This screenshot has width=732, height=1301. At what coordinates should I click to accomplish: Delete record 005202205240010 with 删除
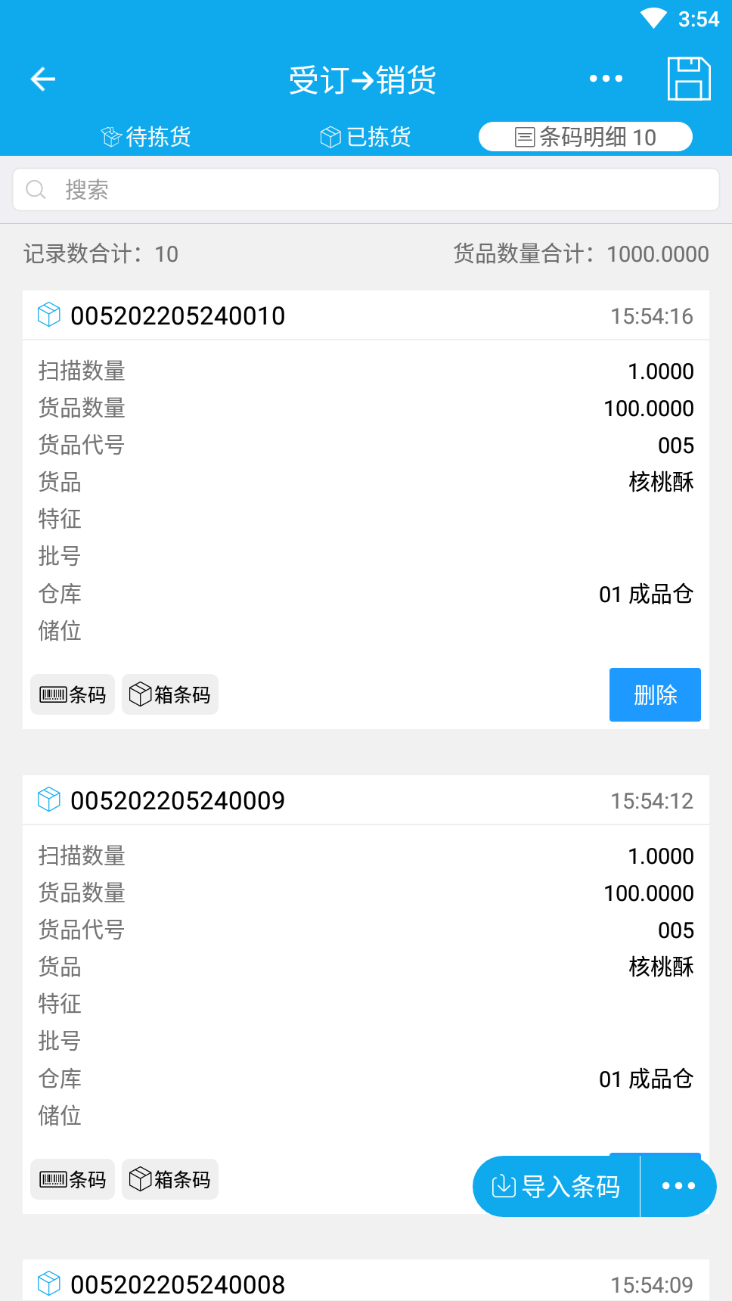tap(655, 695)
